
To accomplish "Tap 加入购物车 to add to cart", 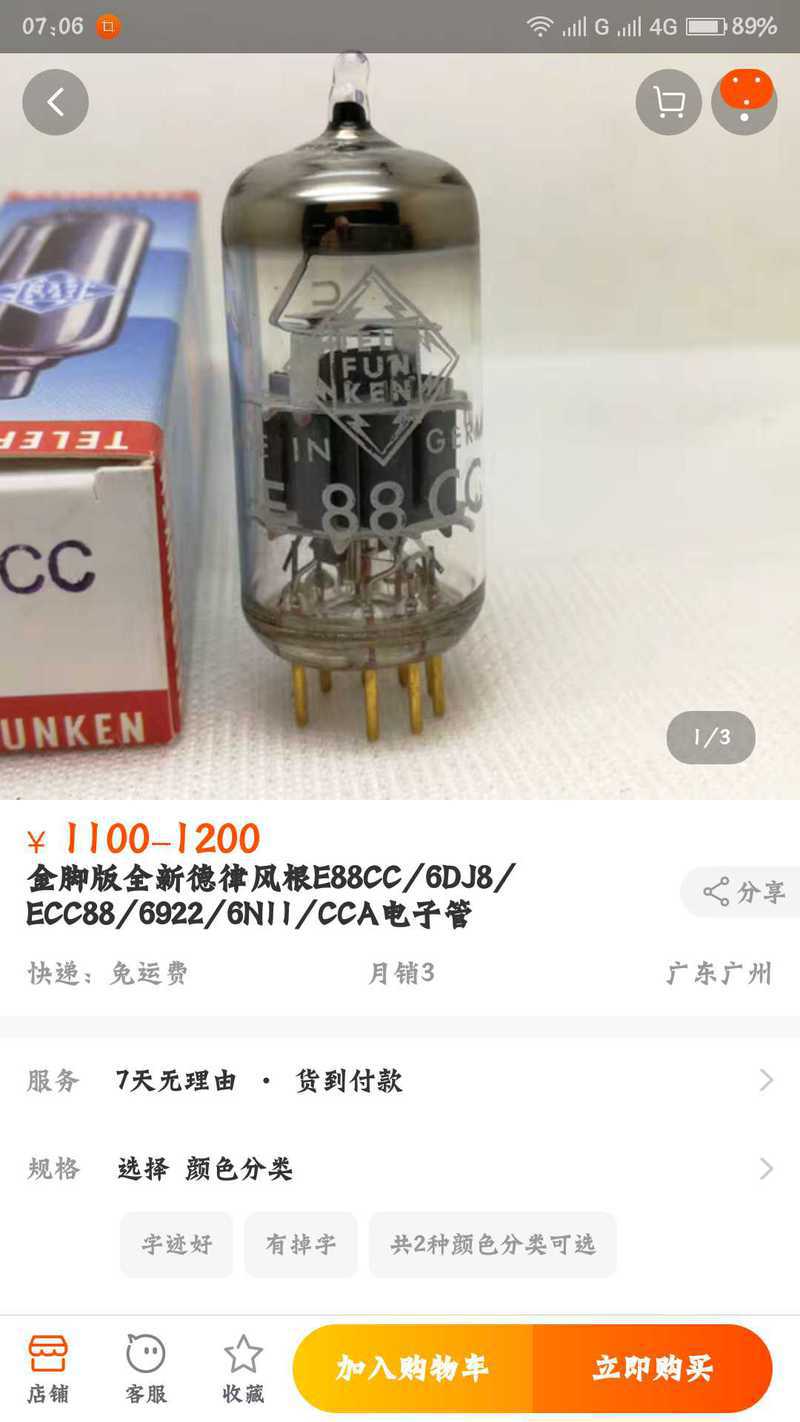I will point(412,1368).
